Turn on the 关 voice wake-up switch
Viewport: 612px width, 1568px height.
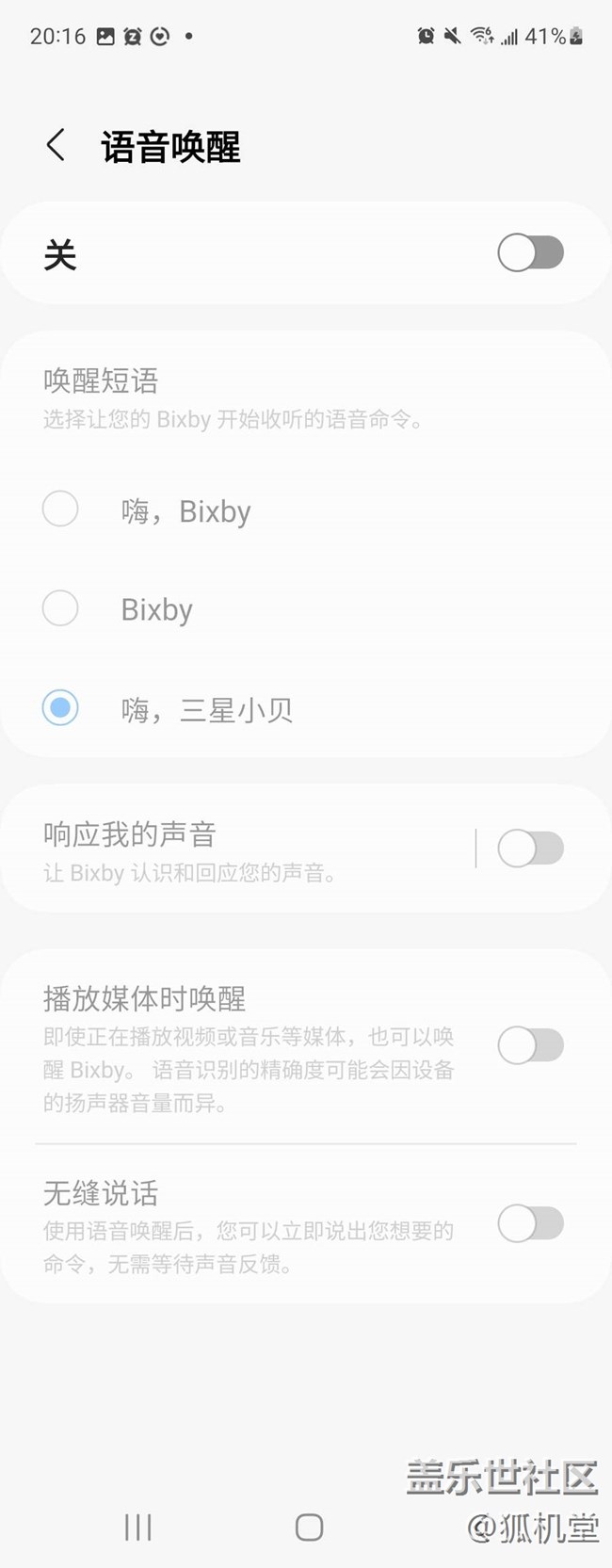(x=530, y=253)
